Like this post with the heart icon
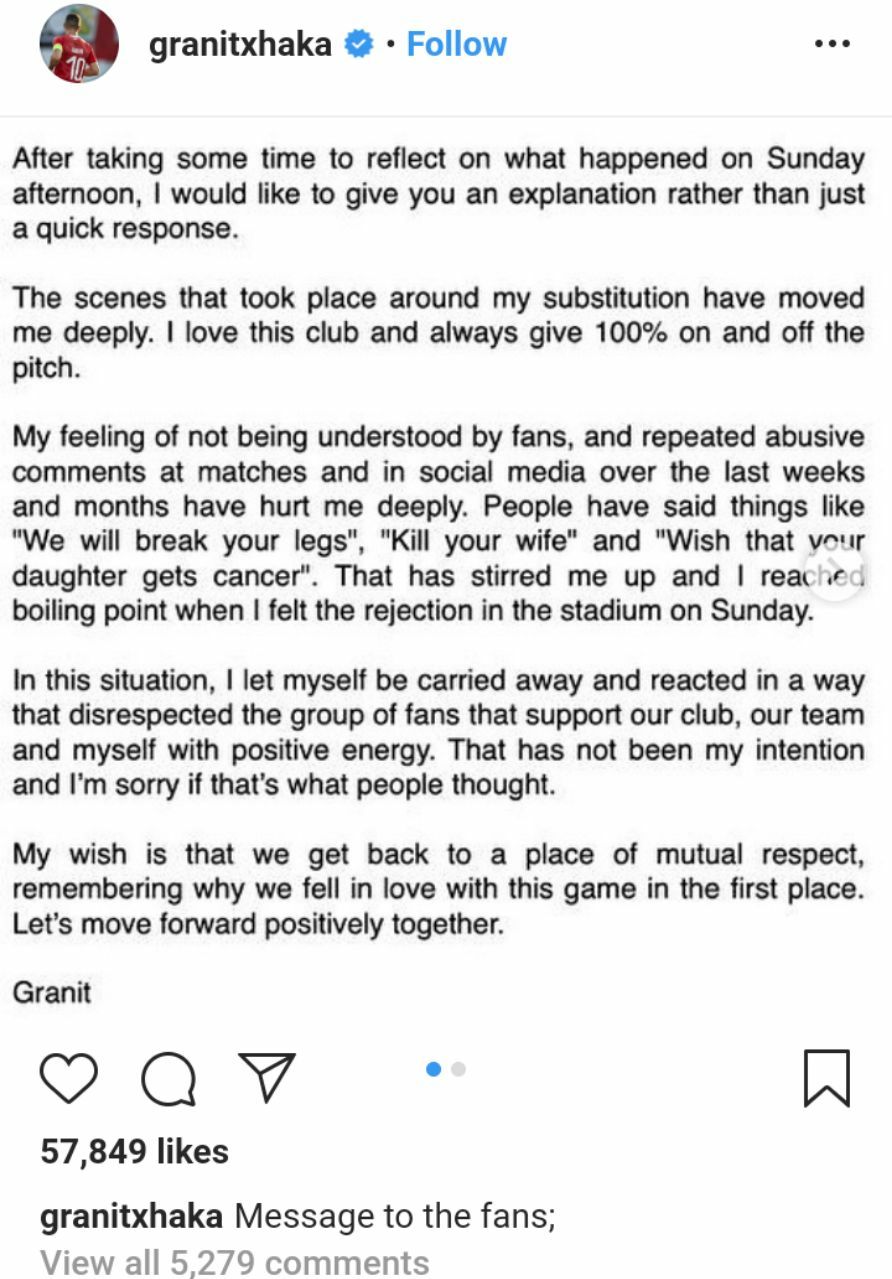The height and width of the screenshot is (1279, 892). point(69,1078)
